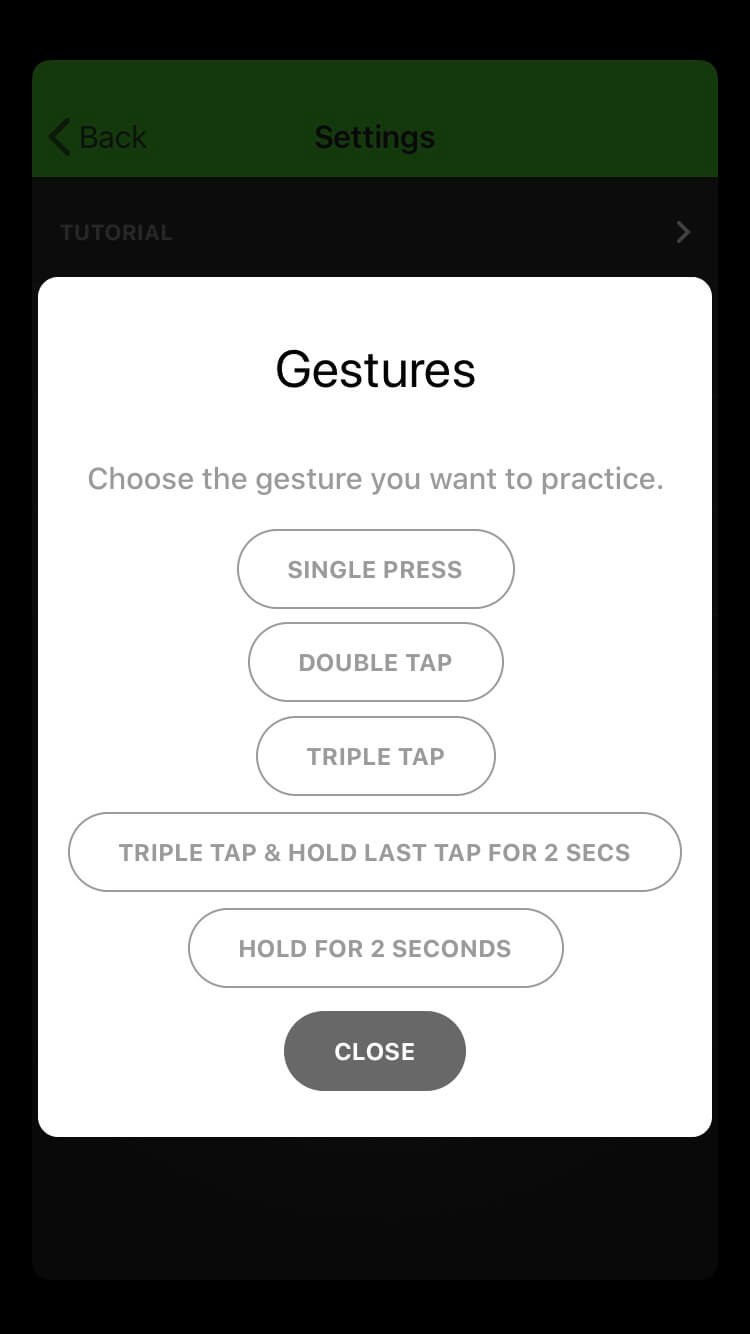750x1334 pixels.
Task: Select Hold for 2 Seconds gesture
Action: coord(375,948)
